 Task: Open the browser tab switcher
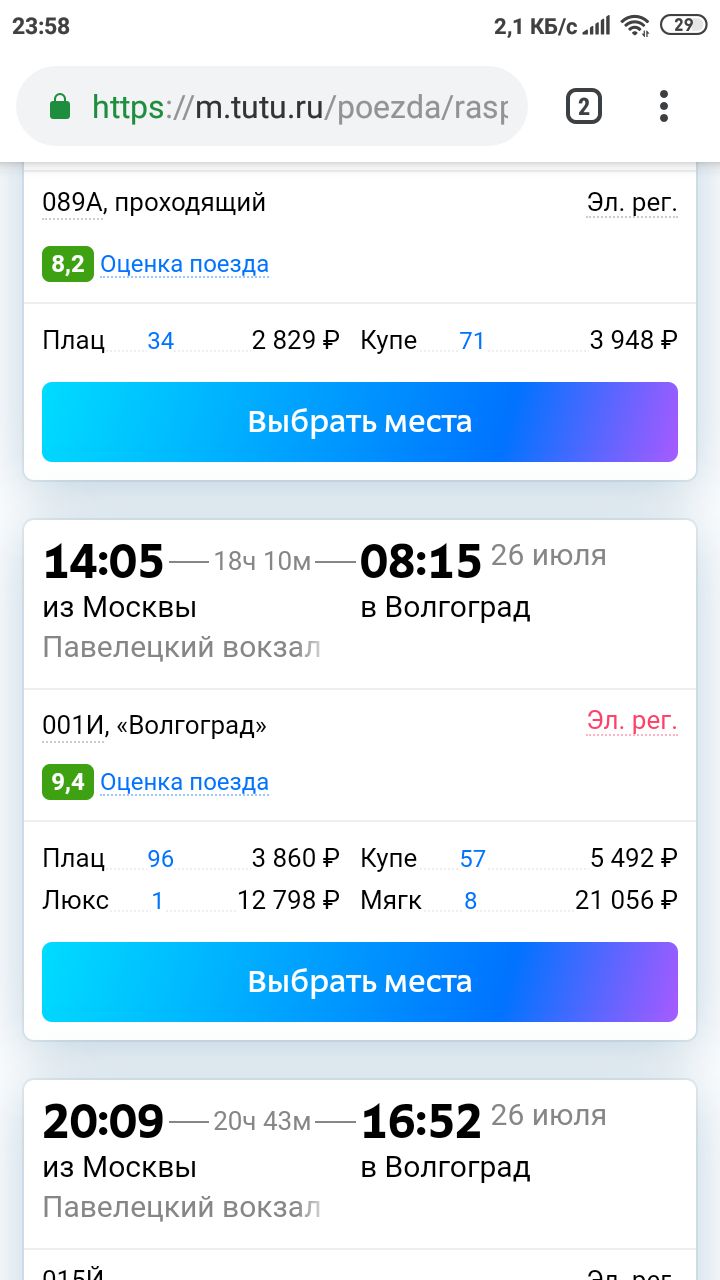pos(584,106)
